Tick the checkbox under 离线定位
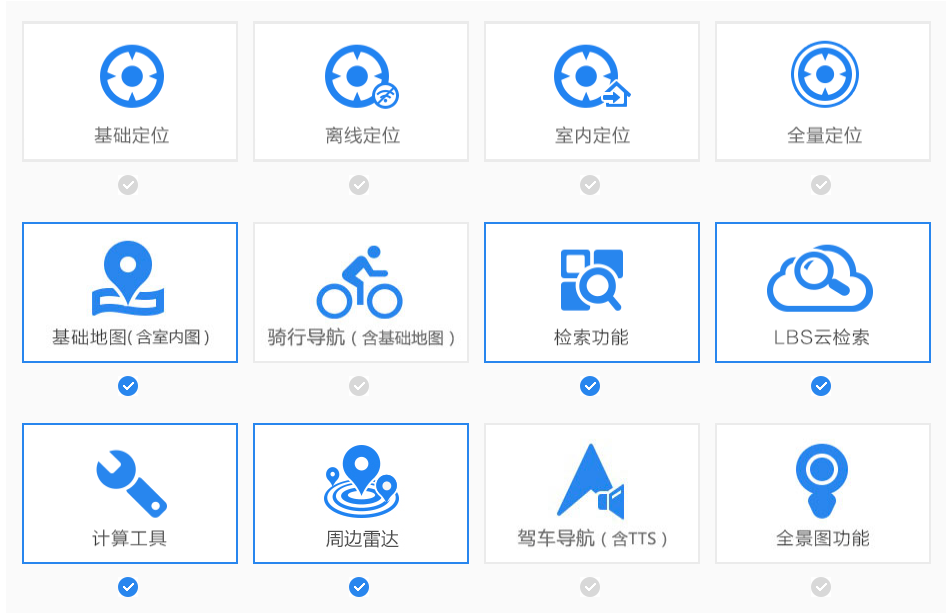Image resolution: width=952 pixels, height=613 pixels. click(359, 185)
